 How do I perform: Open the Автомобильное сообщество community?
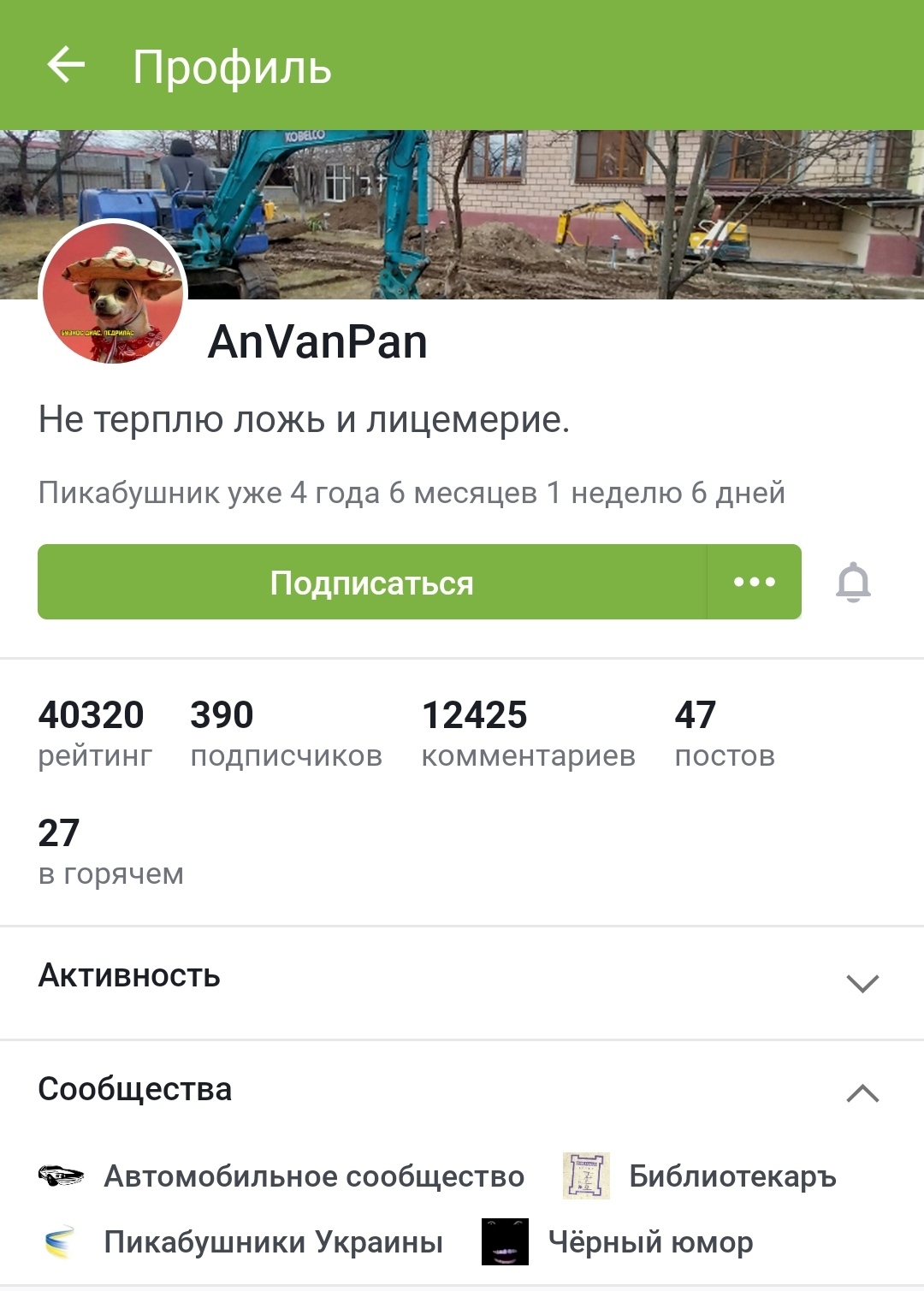click(313, 1176)
